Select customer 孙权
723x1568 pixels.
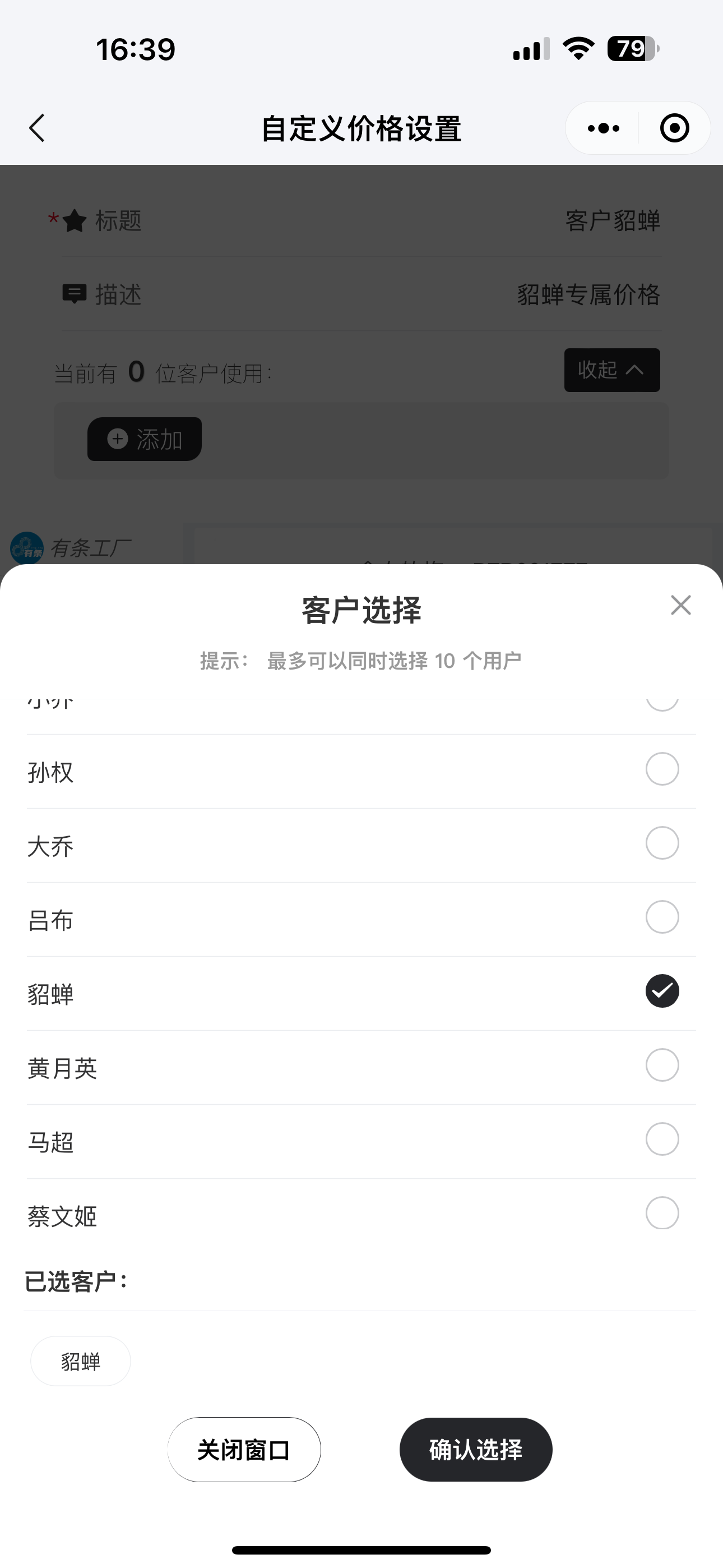point(662,769)
